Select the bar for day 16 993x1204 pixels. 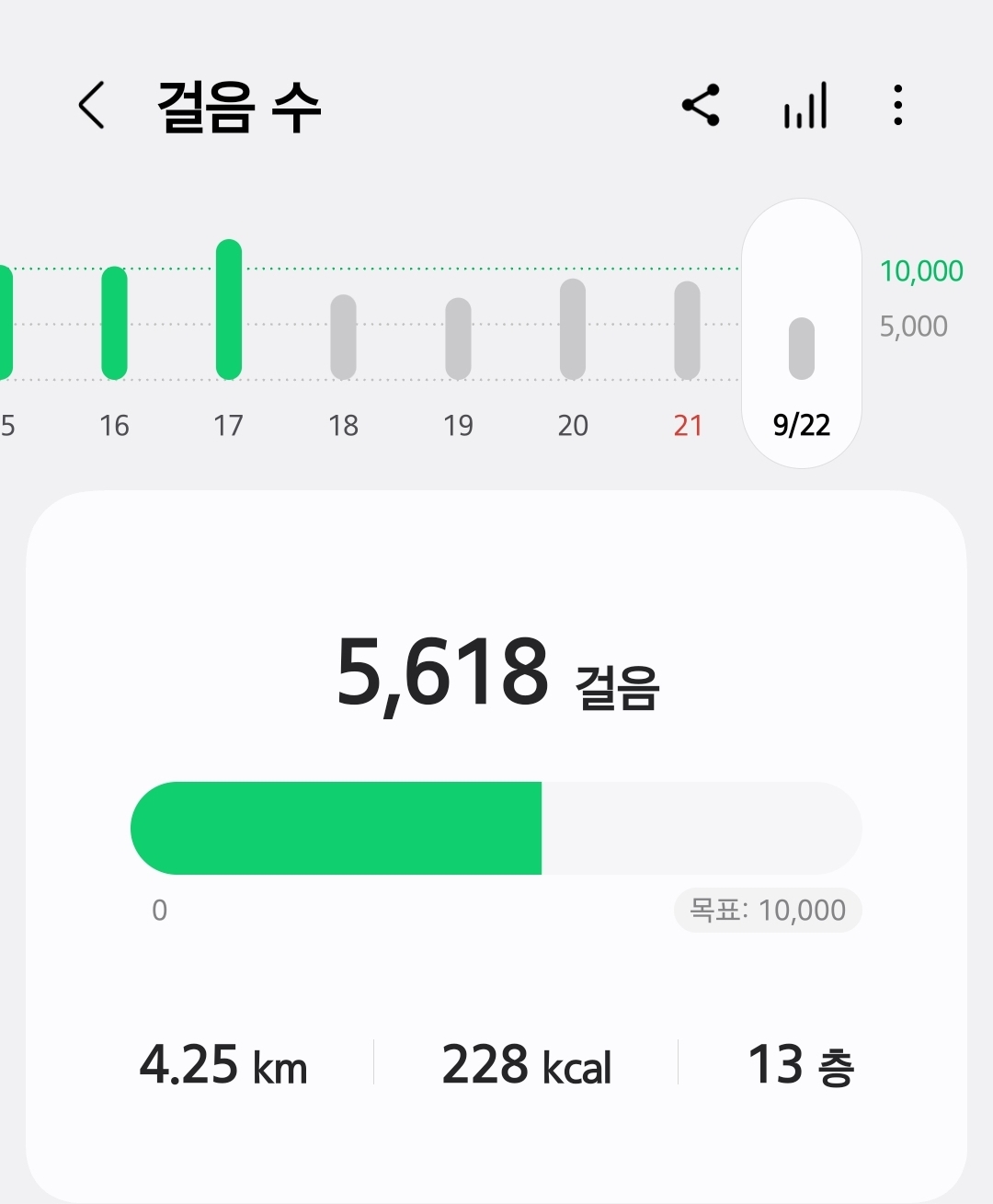coord(114,323)
